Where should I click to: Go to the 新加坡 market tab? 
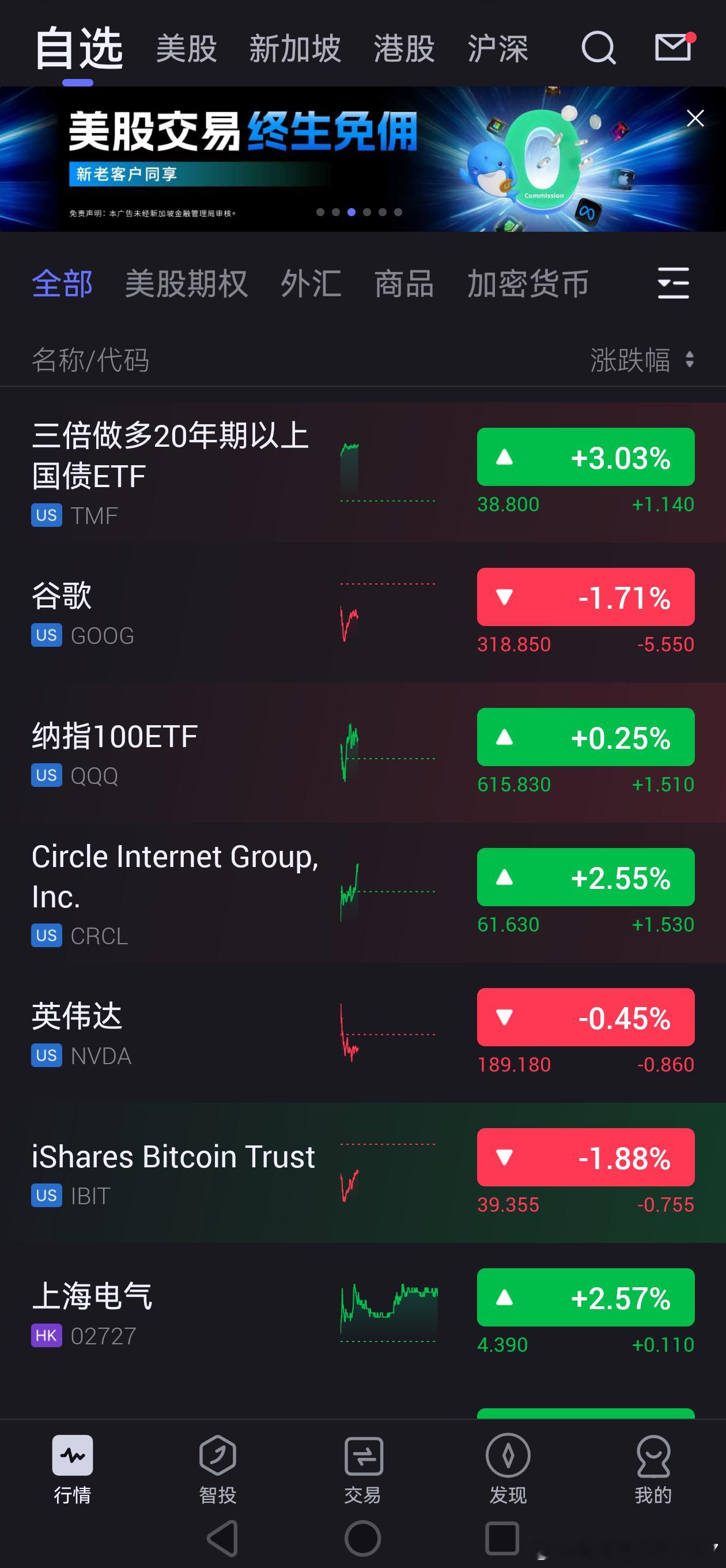point(295,48)
